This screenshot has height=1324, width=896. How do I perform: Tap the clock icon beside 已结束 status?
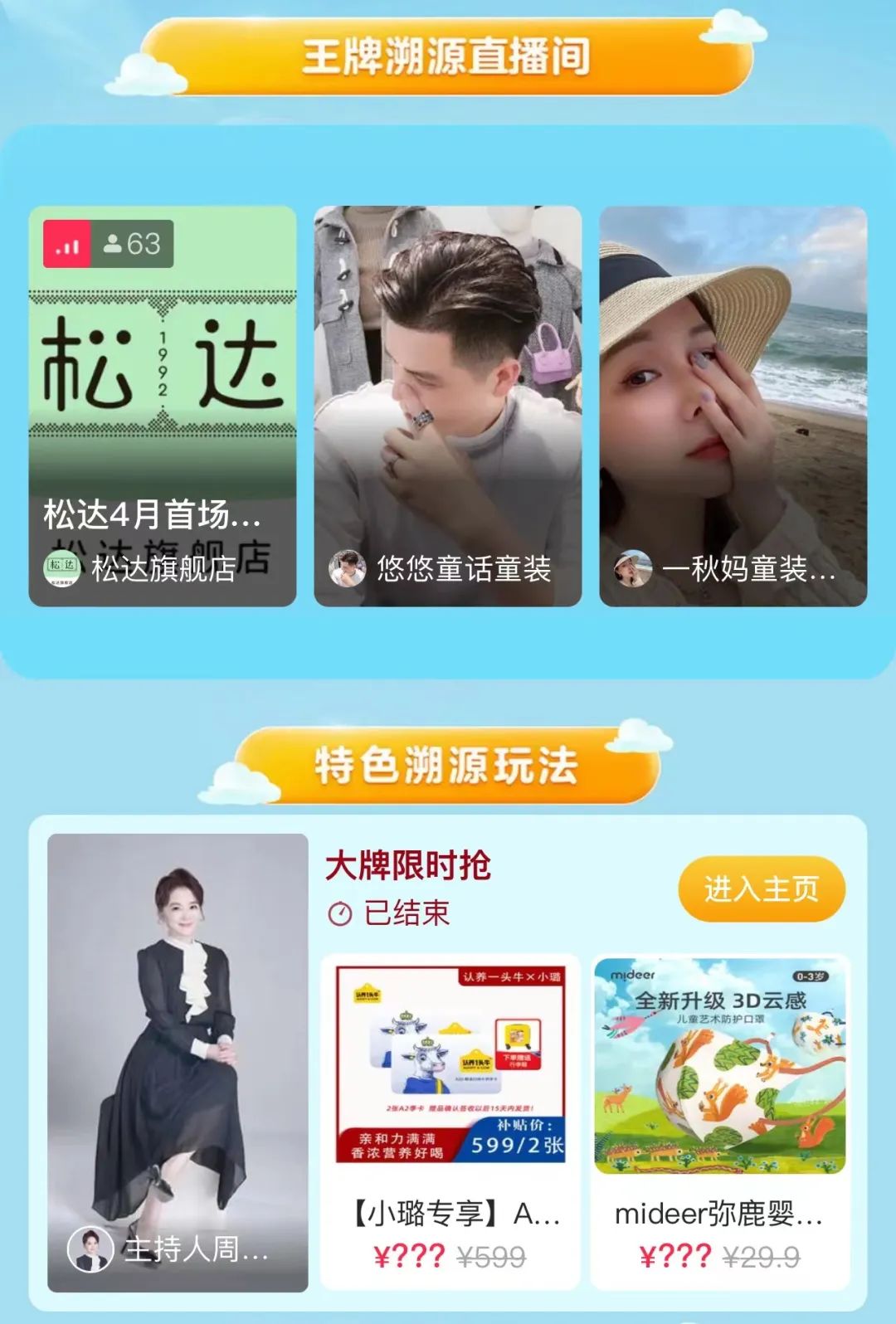(338, 910)
